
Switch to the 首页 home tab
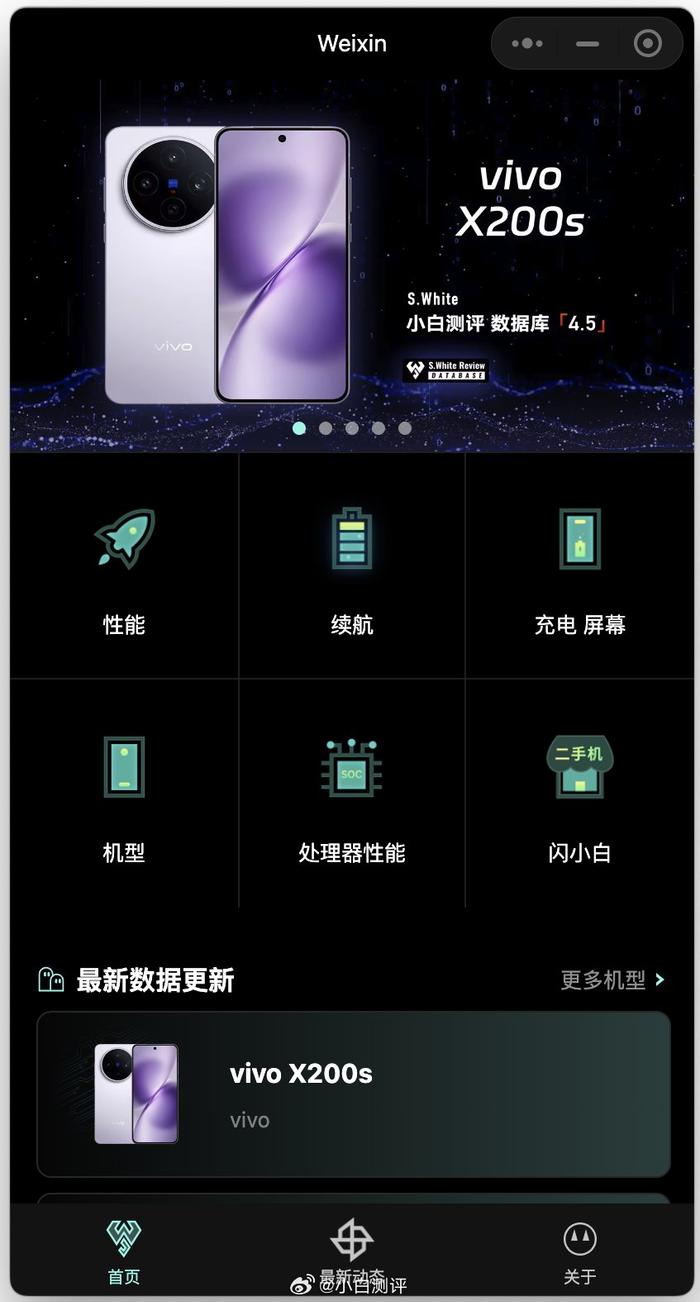click(x=124, y=1251)
